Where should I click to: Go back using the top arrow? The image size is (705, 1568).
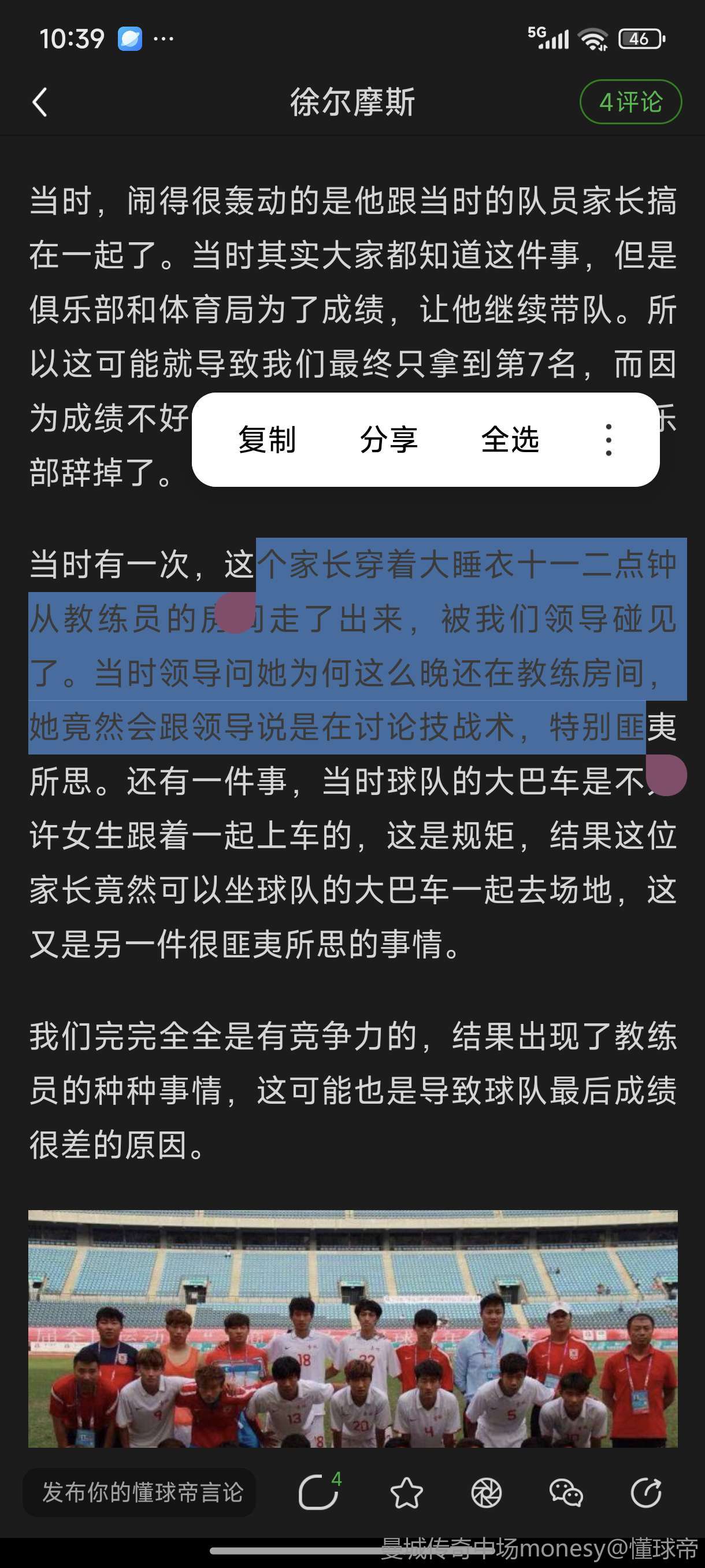[x=40, y=102]
